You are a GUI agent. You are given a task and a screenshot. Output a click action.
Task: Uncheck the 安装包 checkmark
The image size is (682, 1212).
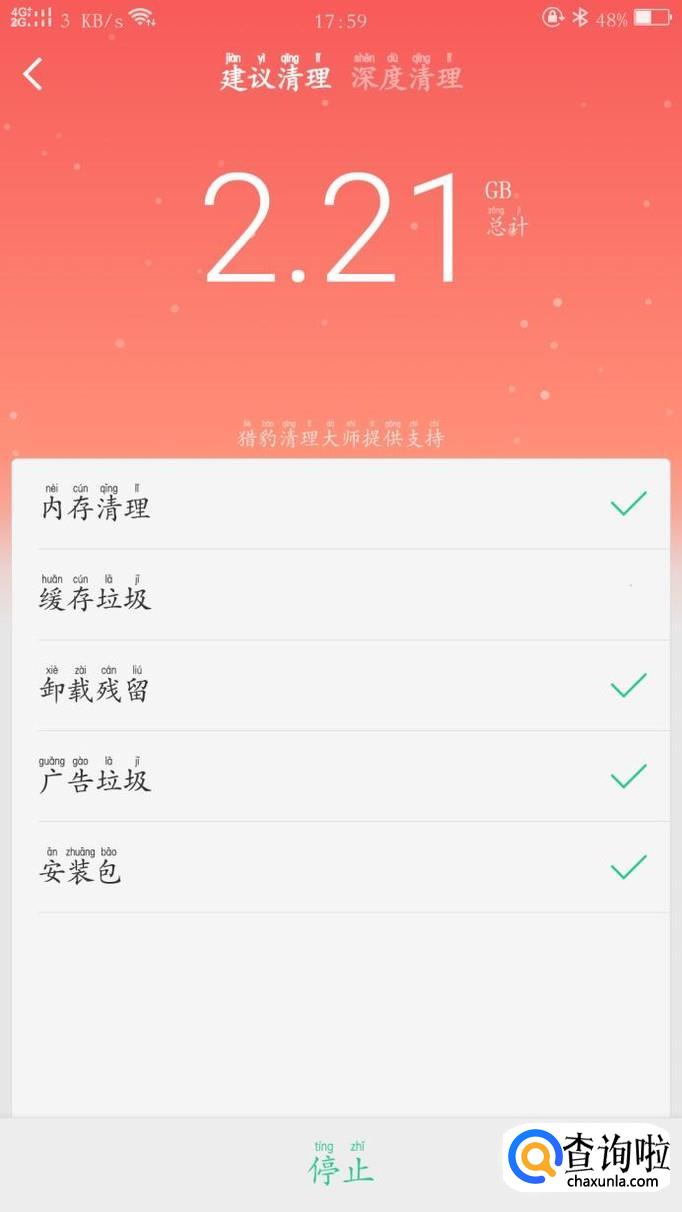628,866
